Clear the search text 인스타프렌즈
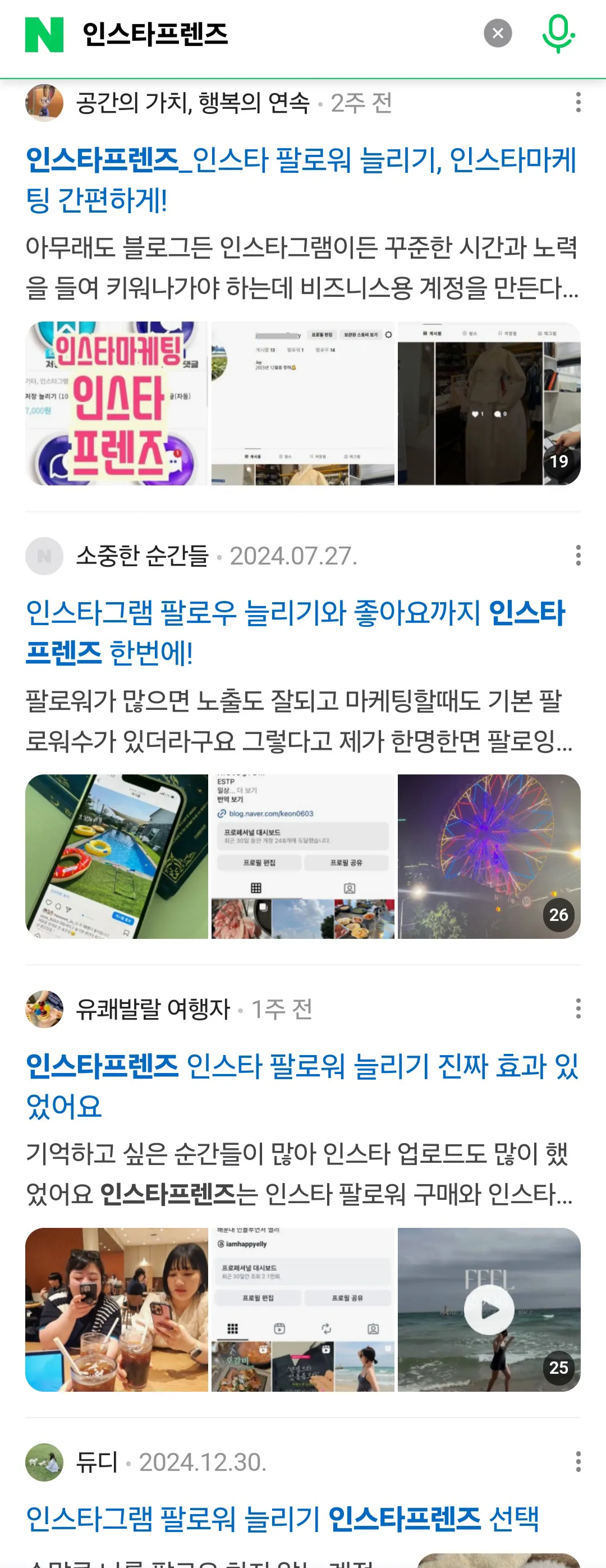Viewport: 606px width, 1568px height. [x=497, y=34]
